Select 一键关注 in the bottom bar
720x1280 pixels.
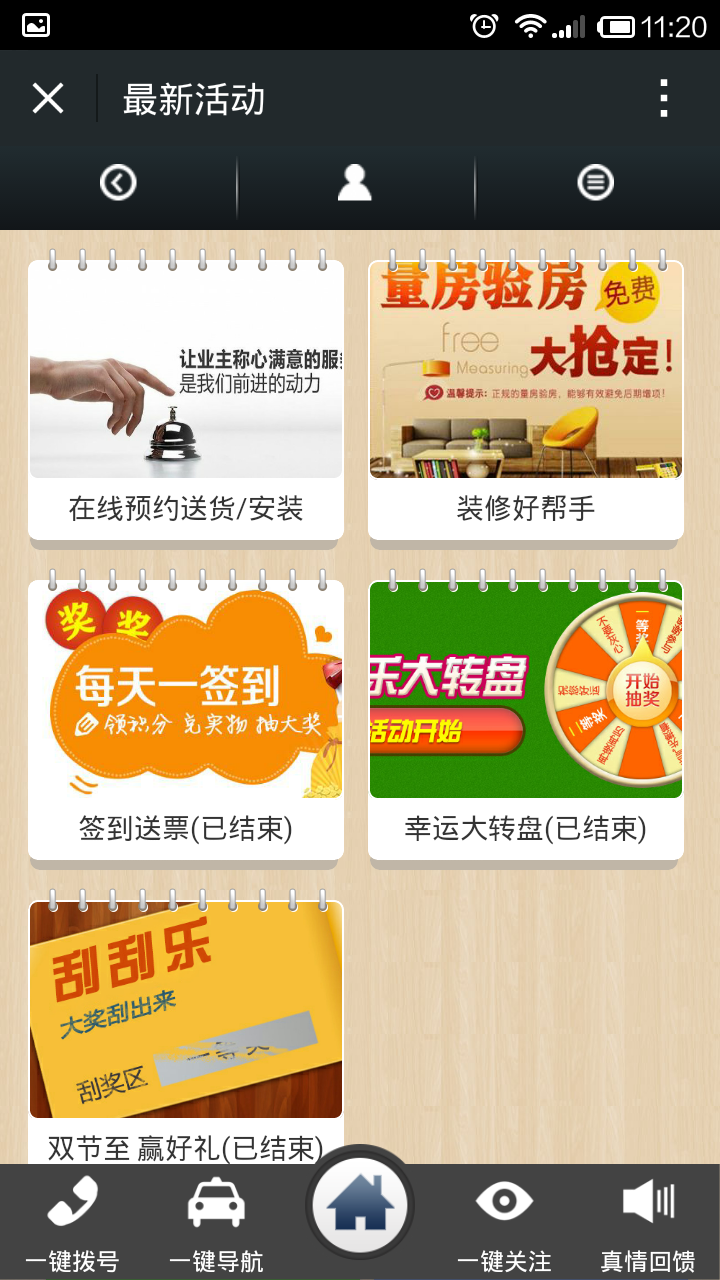click(x=504, y=1223)
